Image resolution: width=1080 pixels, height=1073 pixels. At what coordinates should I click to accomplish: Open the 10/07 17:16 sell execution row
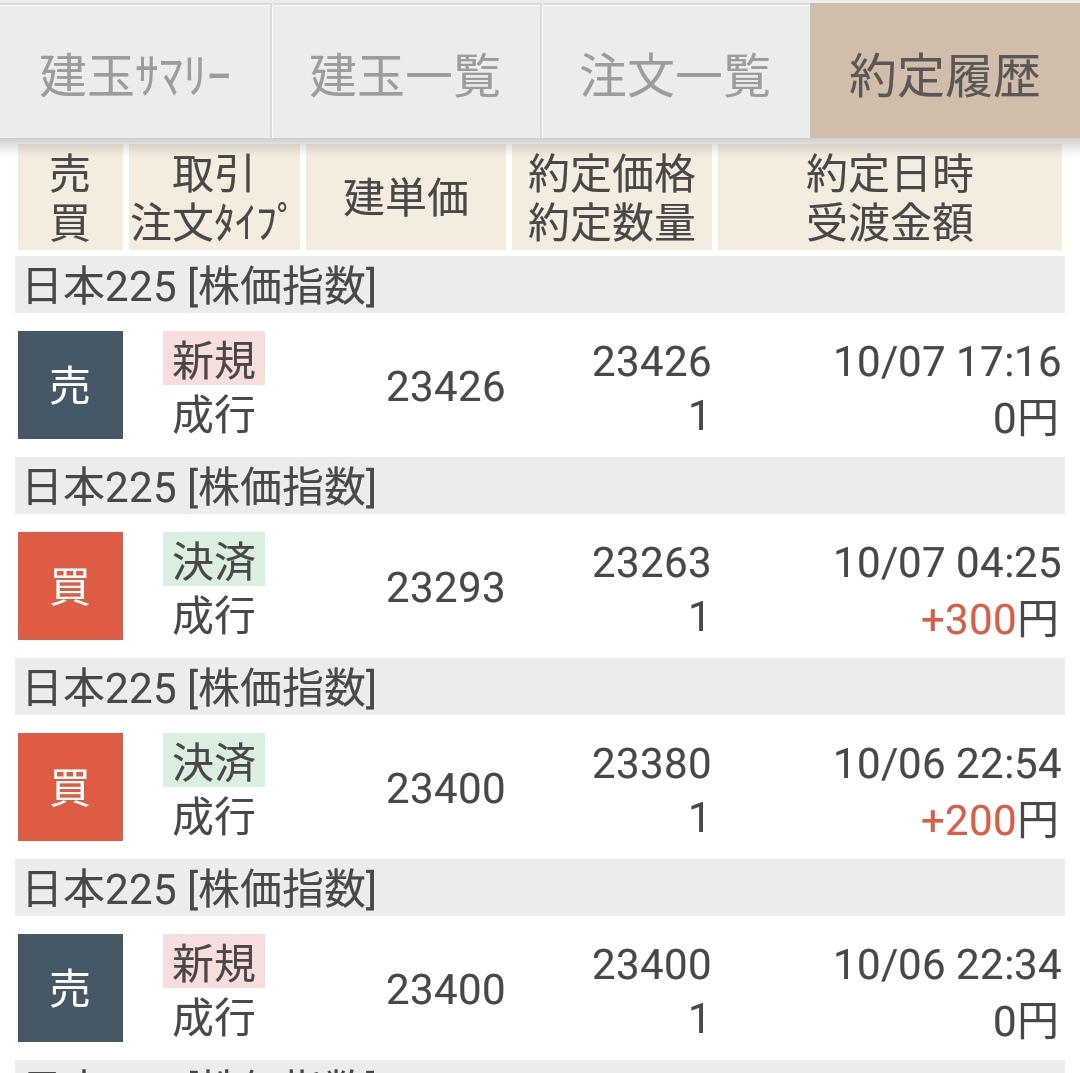coord(540,387)
